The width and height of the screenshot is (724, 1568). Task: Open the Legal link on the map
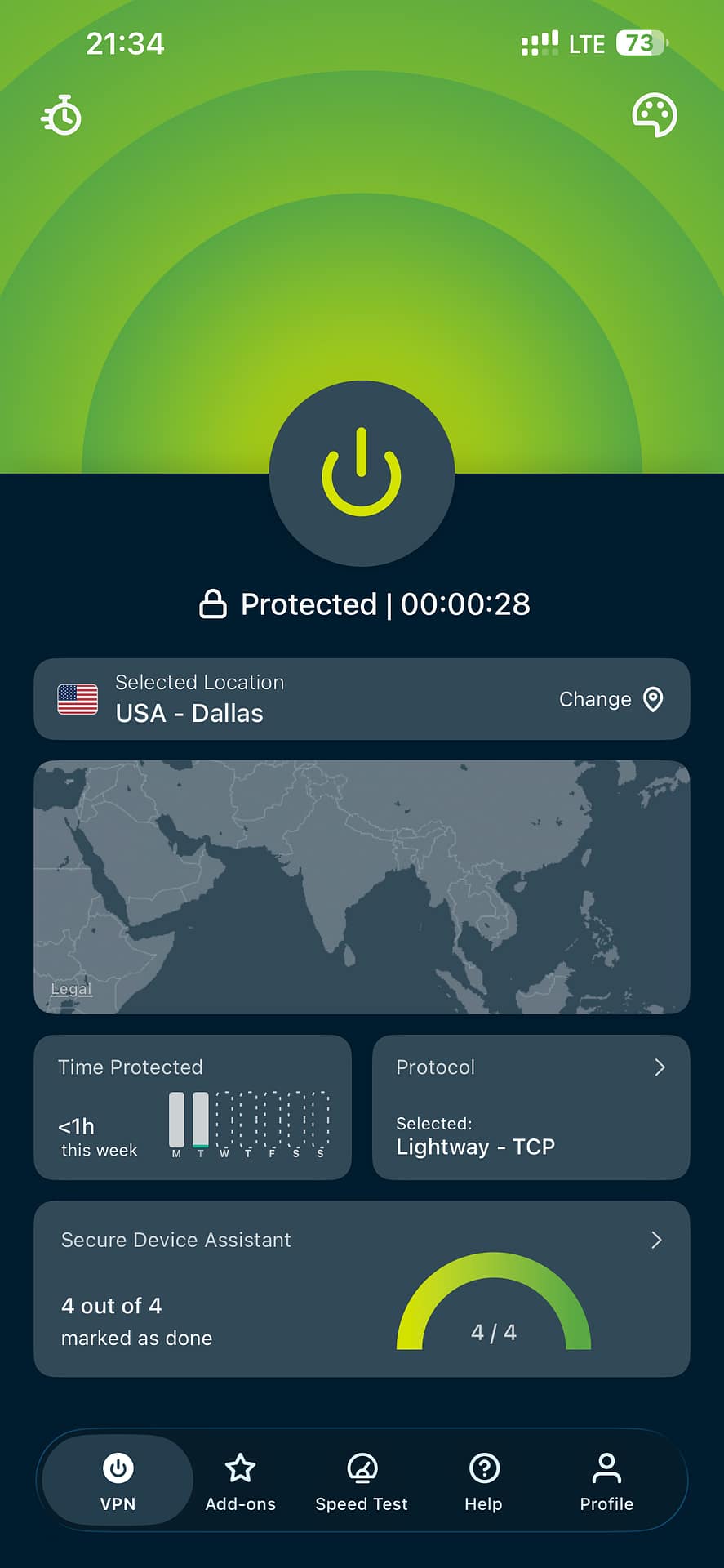click(x=71, y=989)
